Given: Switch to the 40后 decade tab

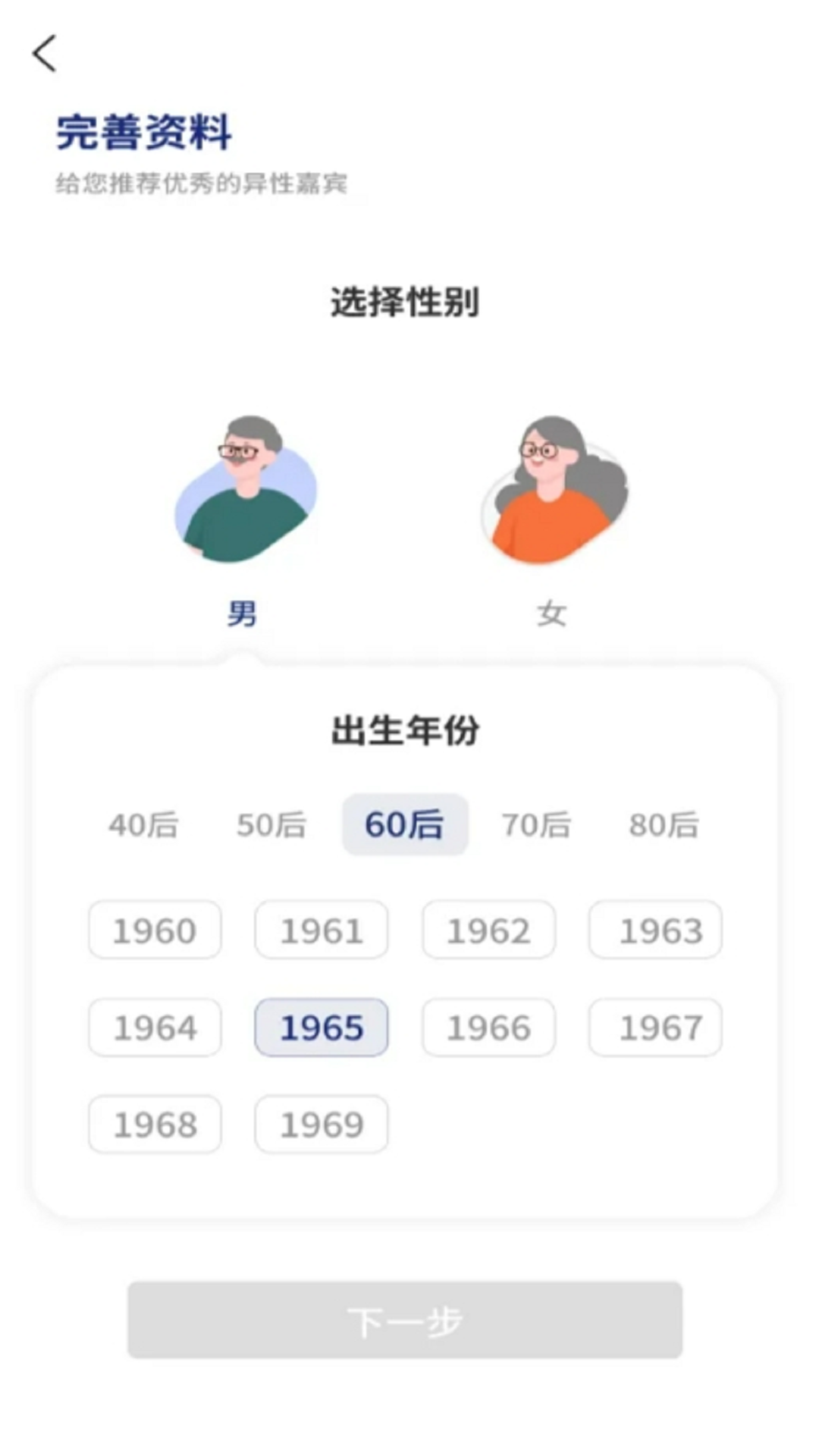Looking at the screenshot, I should click(143, 825).
